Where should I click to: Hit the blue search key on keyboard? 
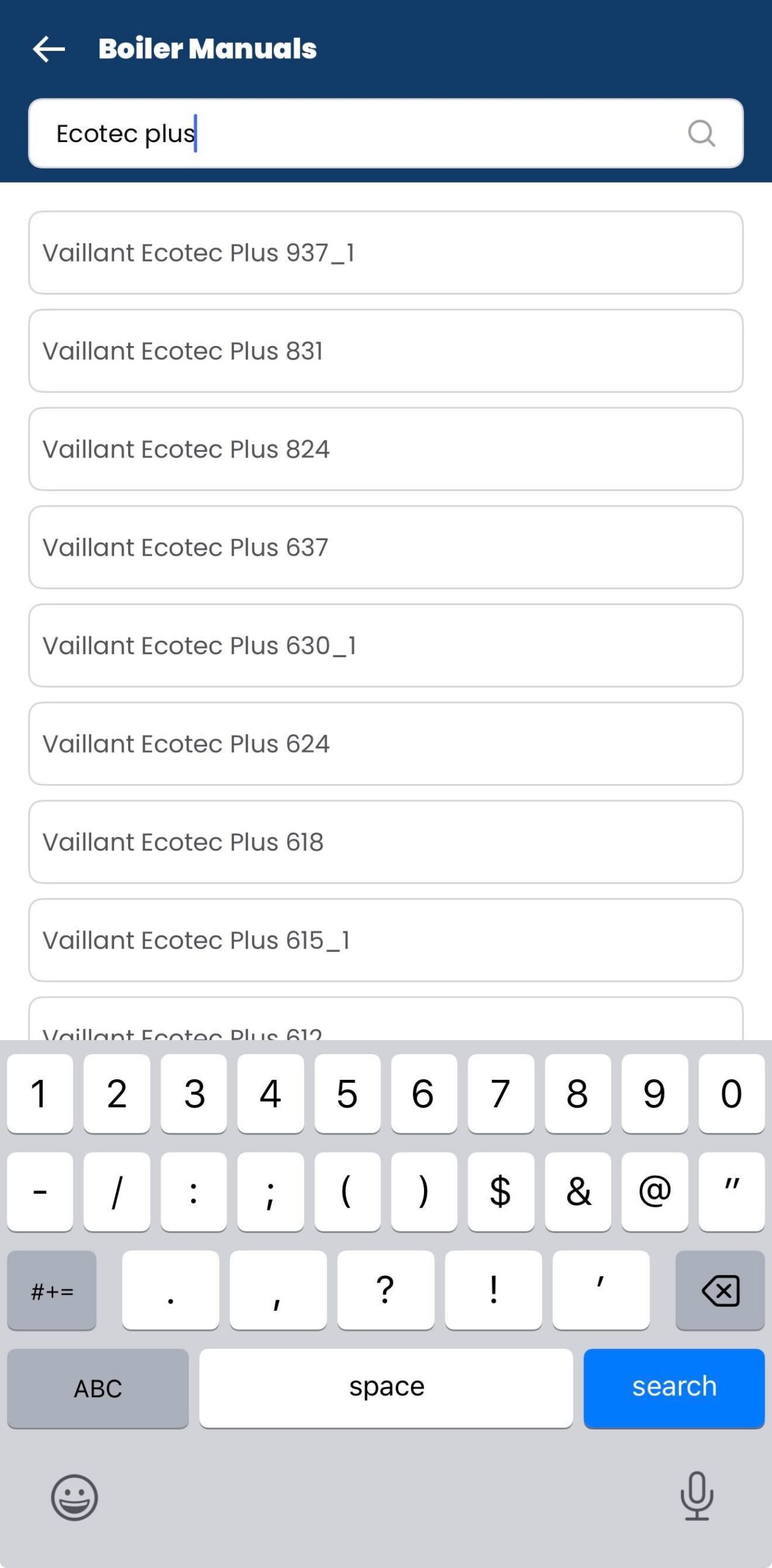[673, 1387]
